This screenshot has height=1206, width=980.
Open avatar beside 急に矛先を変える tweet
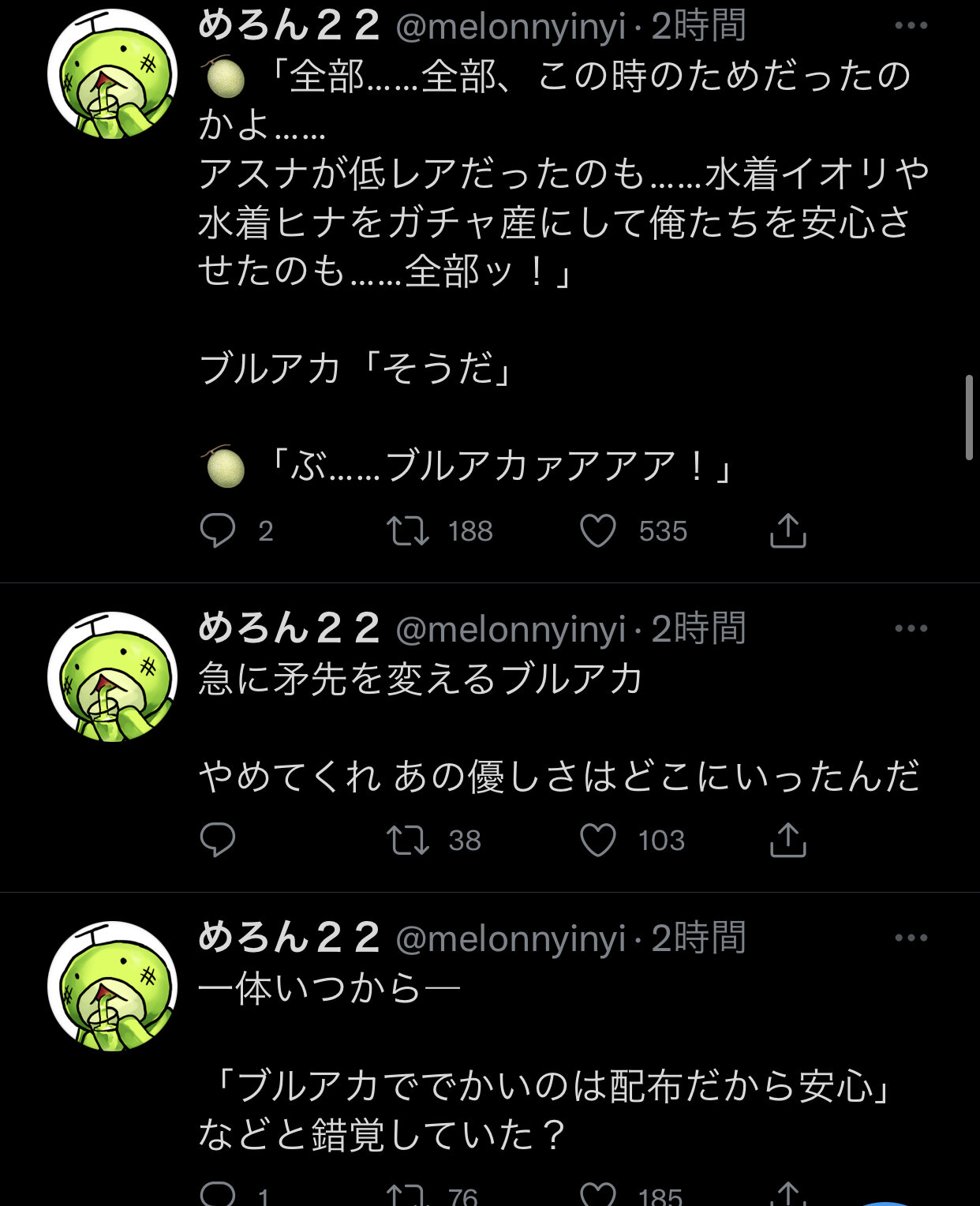112,676
